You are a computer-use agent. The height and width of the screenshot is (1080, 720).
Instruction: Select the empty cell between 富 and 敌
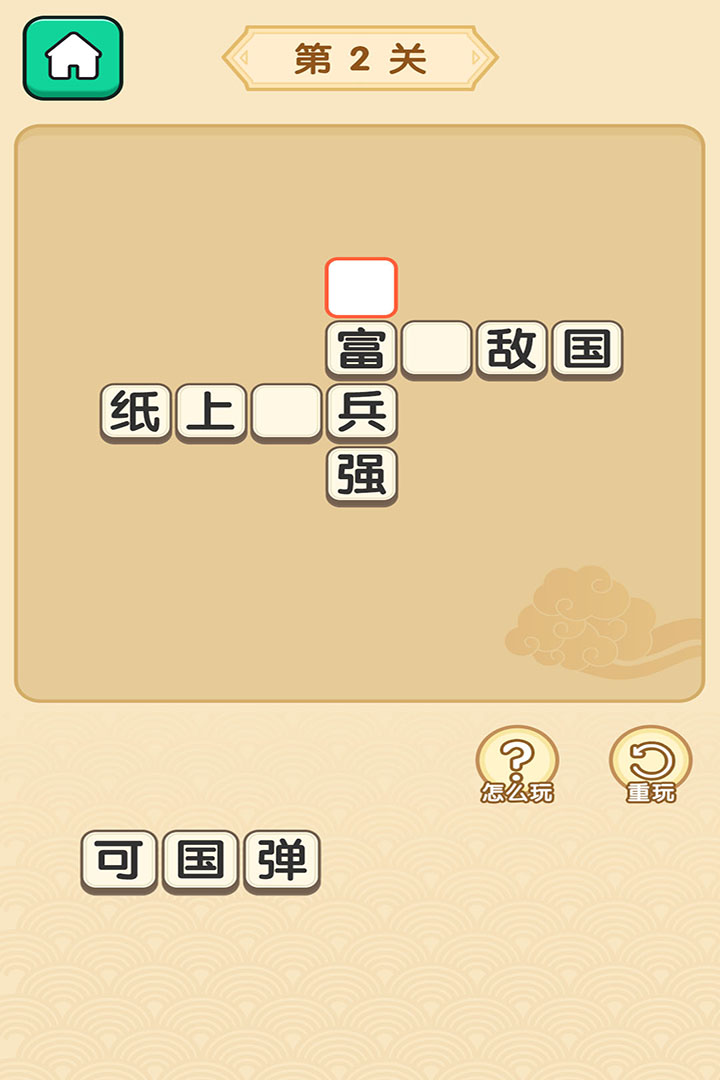point(436,349)
